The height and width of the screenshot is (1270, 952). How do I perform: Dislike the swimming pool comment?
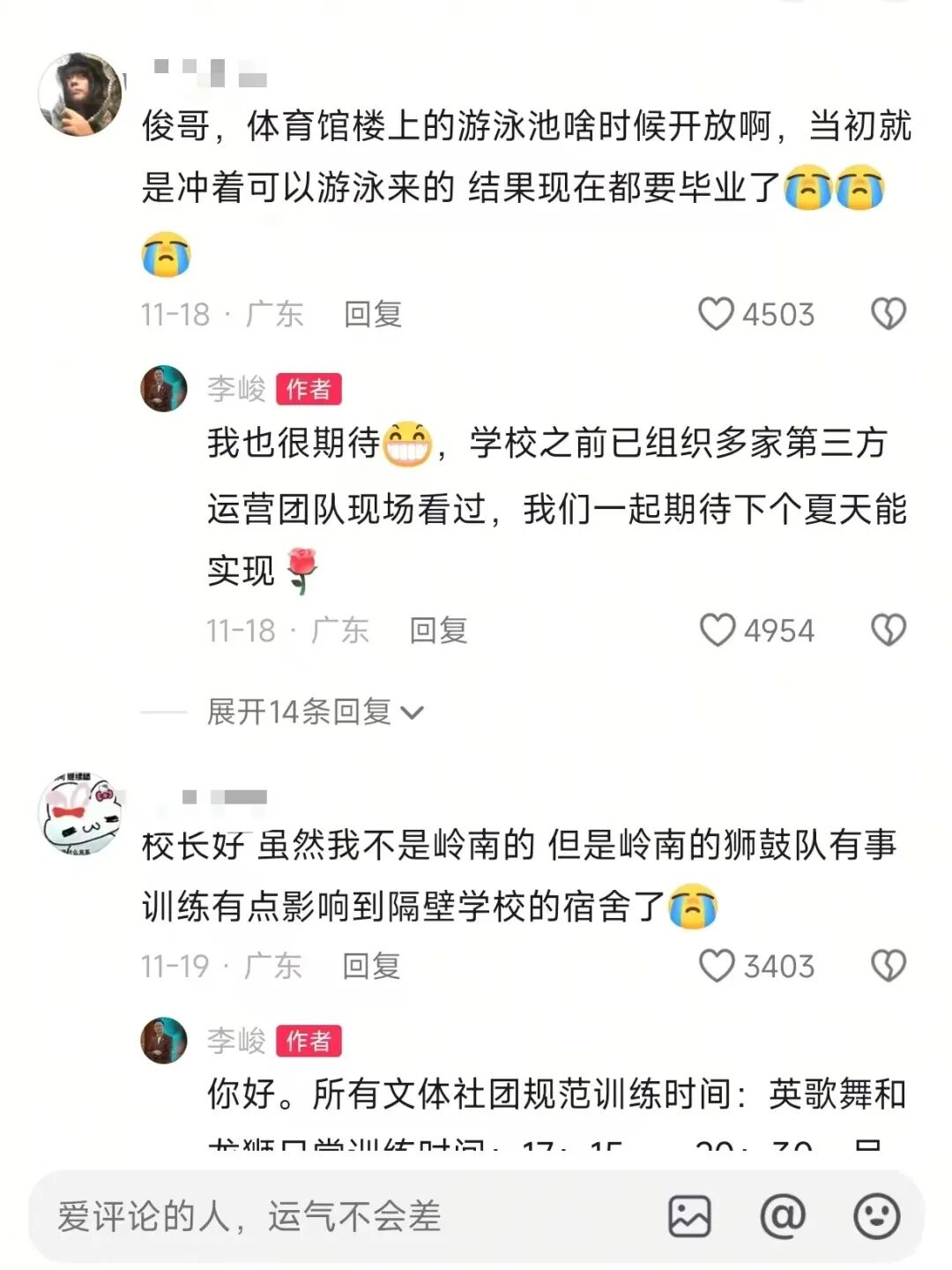tap(888, 314)
